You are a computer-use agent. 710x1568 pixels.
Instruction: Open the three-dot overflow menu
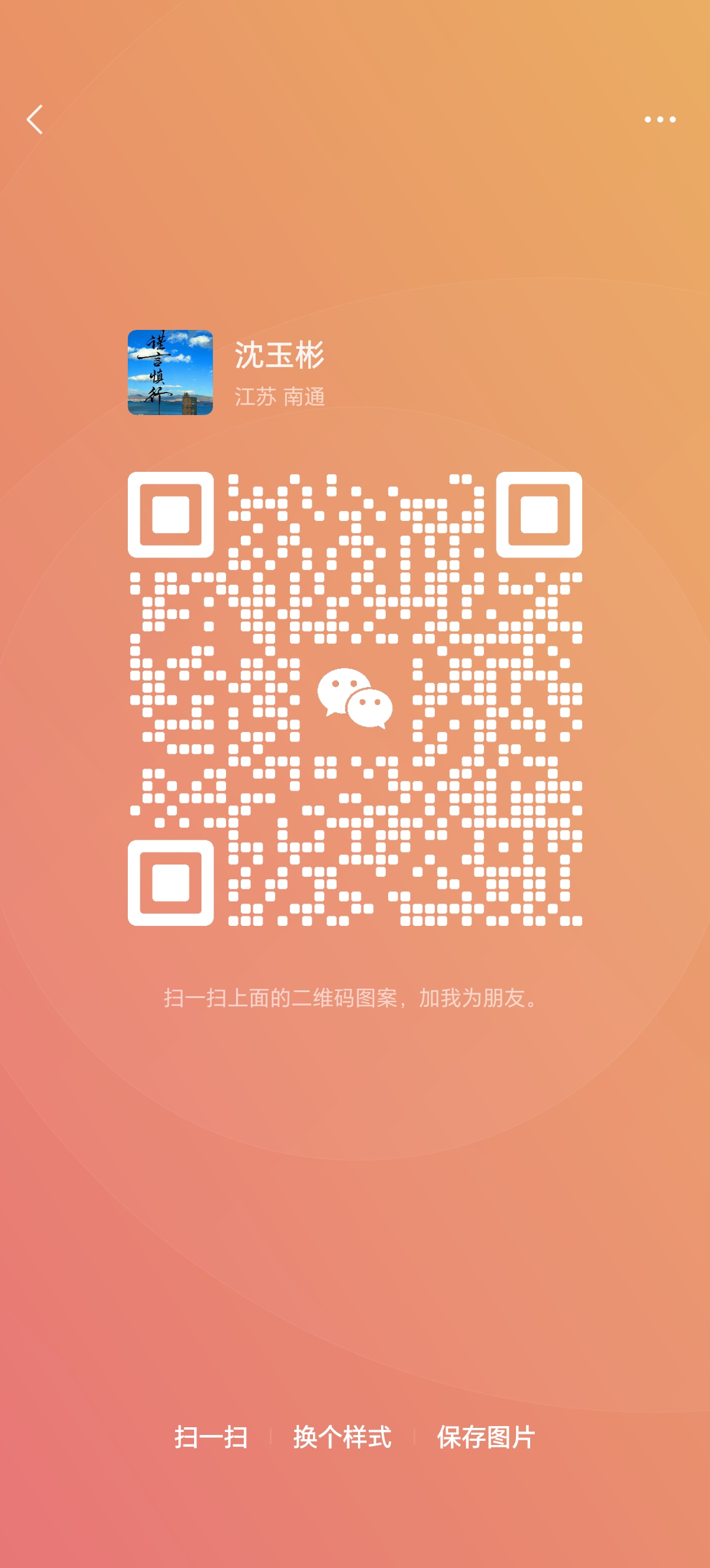click(x=660, y=119)
